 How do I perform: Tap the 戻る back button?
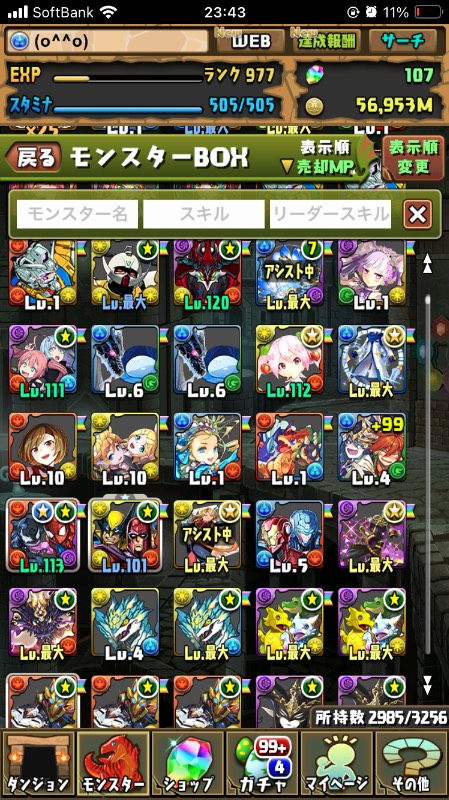33,158
